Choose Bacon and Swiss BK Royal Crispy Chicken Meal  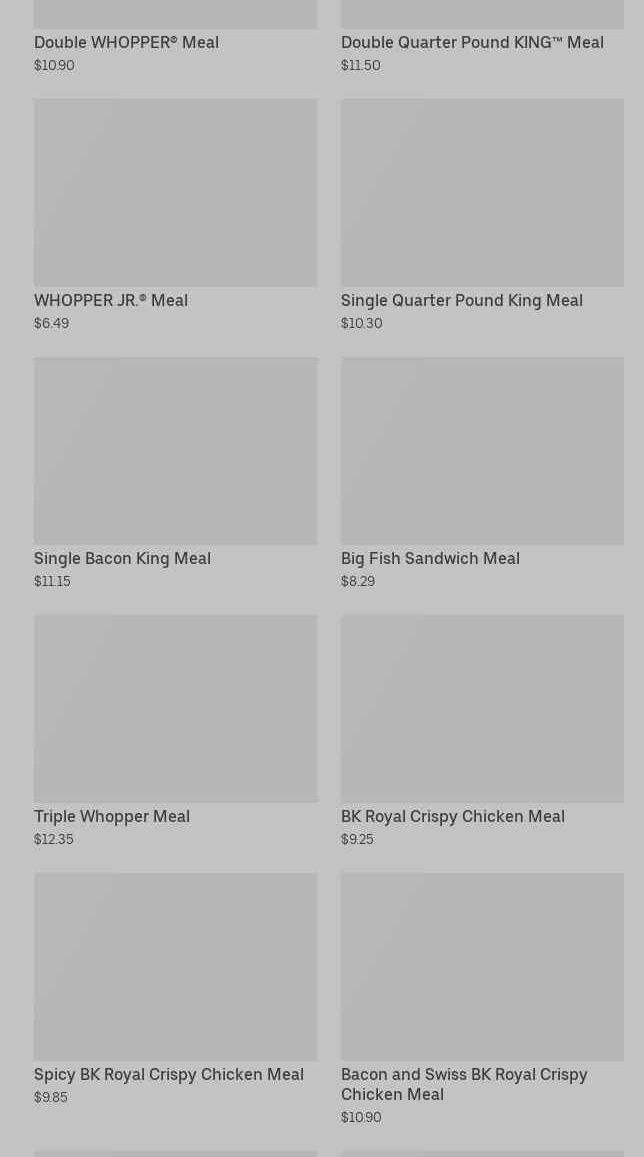tap(482, 1000)
